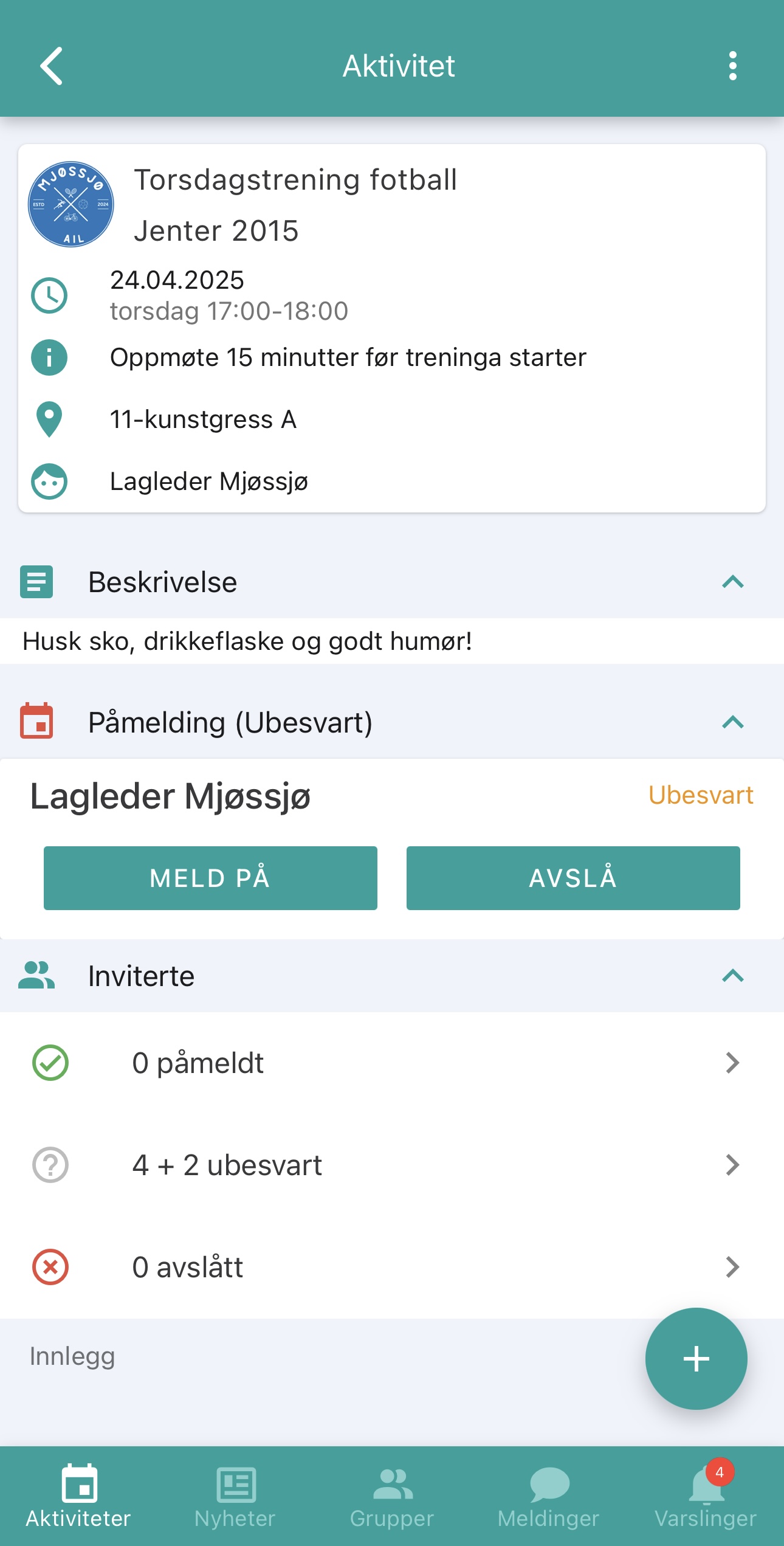The image size is (784, 1546).
Task: Go back from the Aktivitet screen
Action: [x=52, y=66]
